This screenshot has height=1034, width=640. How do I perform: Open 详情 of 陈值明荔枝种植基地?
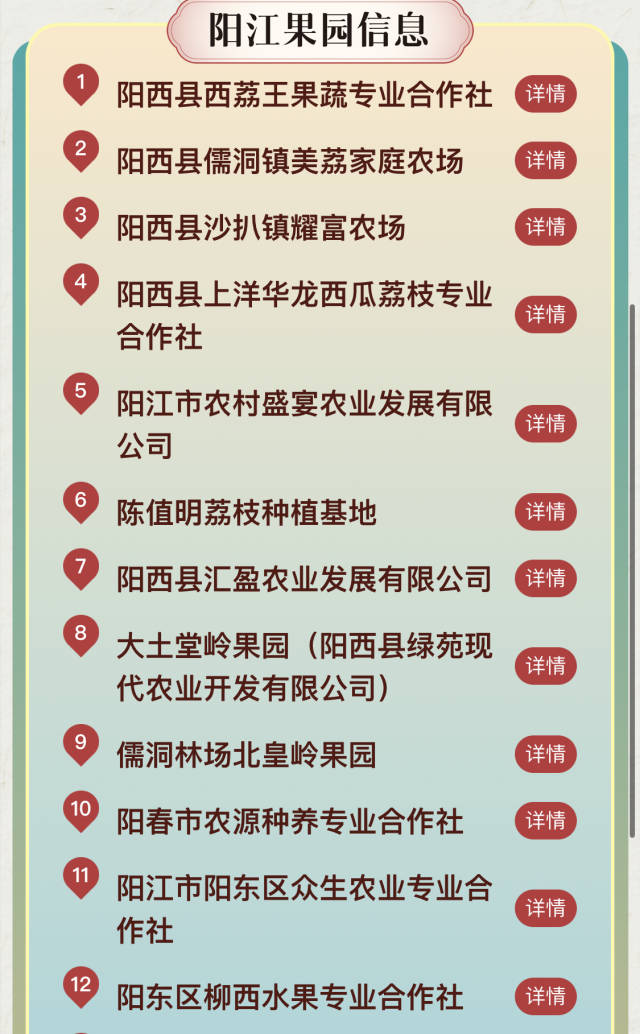tap(545, 512)
